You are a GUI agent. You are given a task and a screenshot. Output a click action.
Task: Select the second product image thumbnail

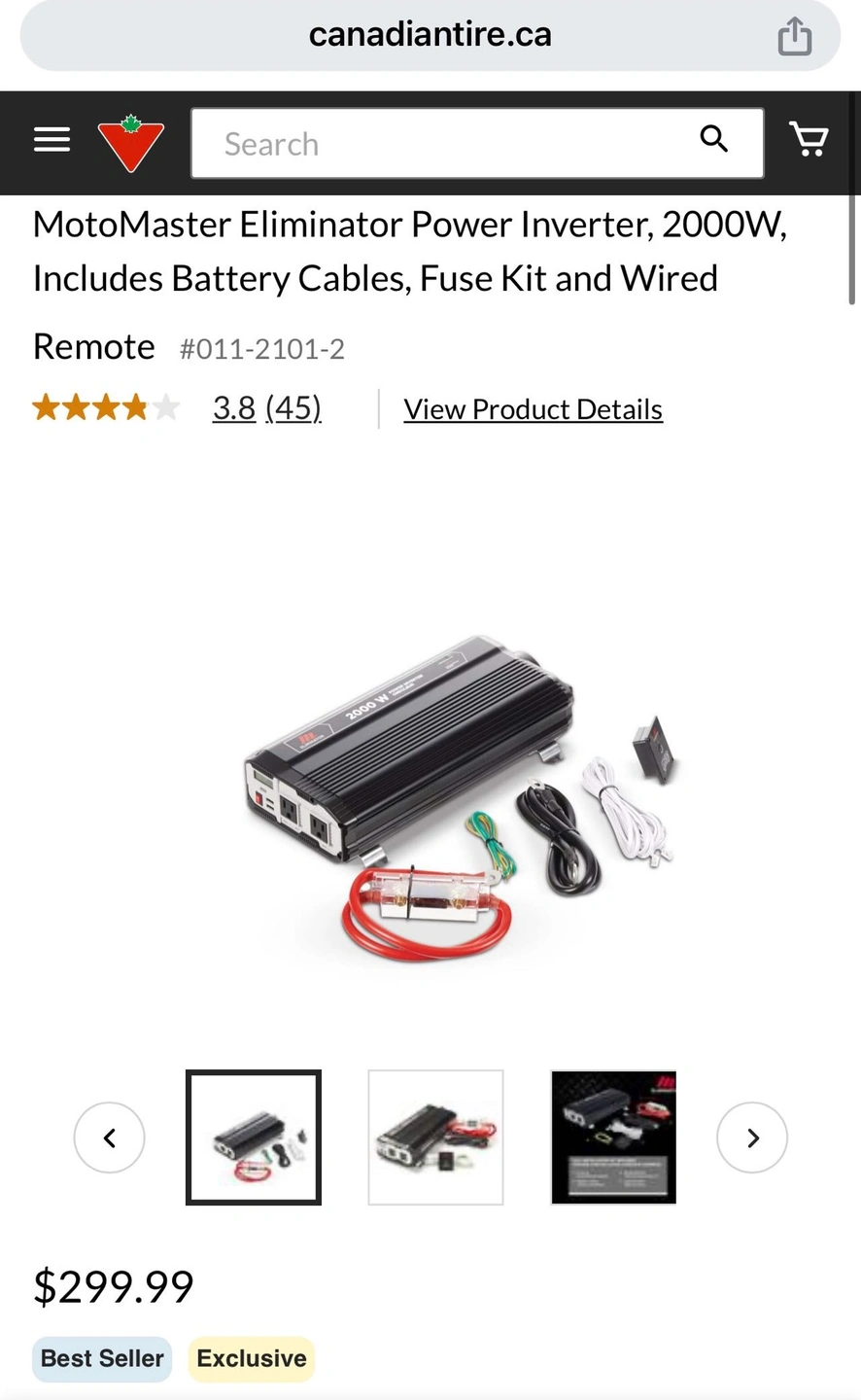click(435, 1137)
